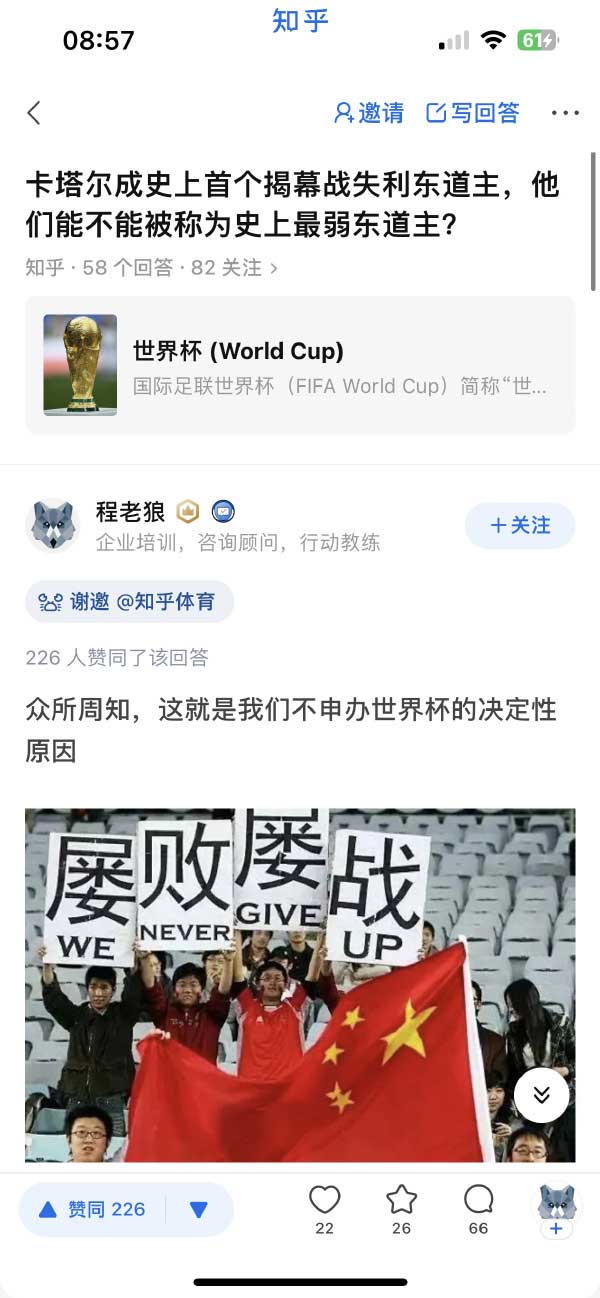The width and height of the screenshot is (600, 1298).
Task: Open 程老狼's profile avatar
Action: (x=52, y=526)
